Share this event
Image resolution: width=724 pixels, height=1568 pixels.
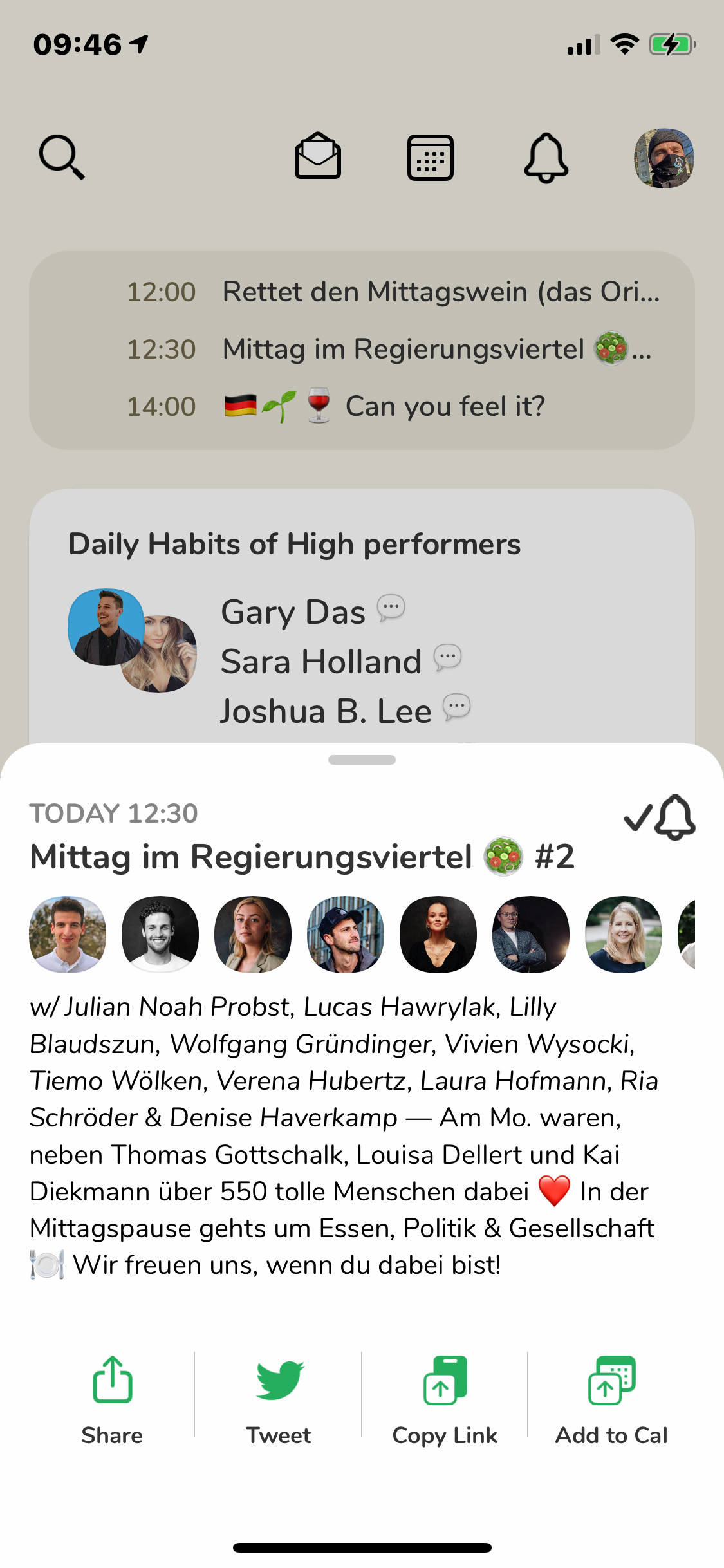(x=112, y=1397)
